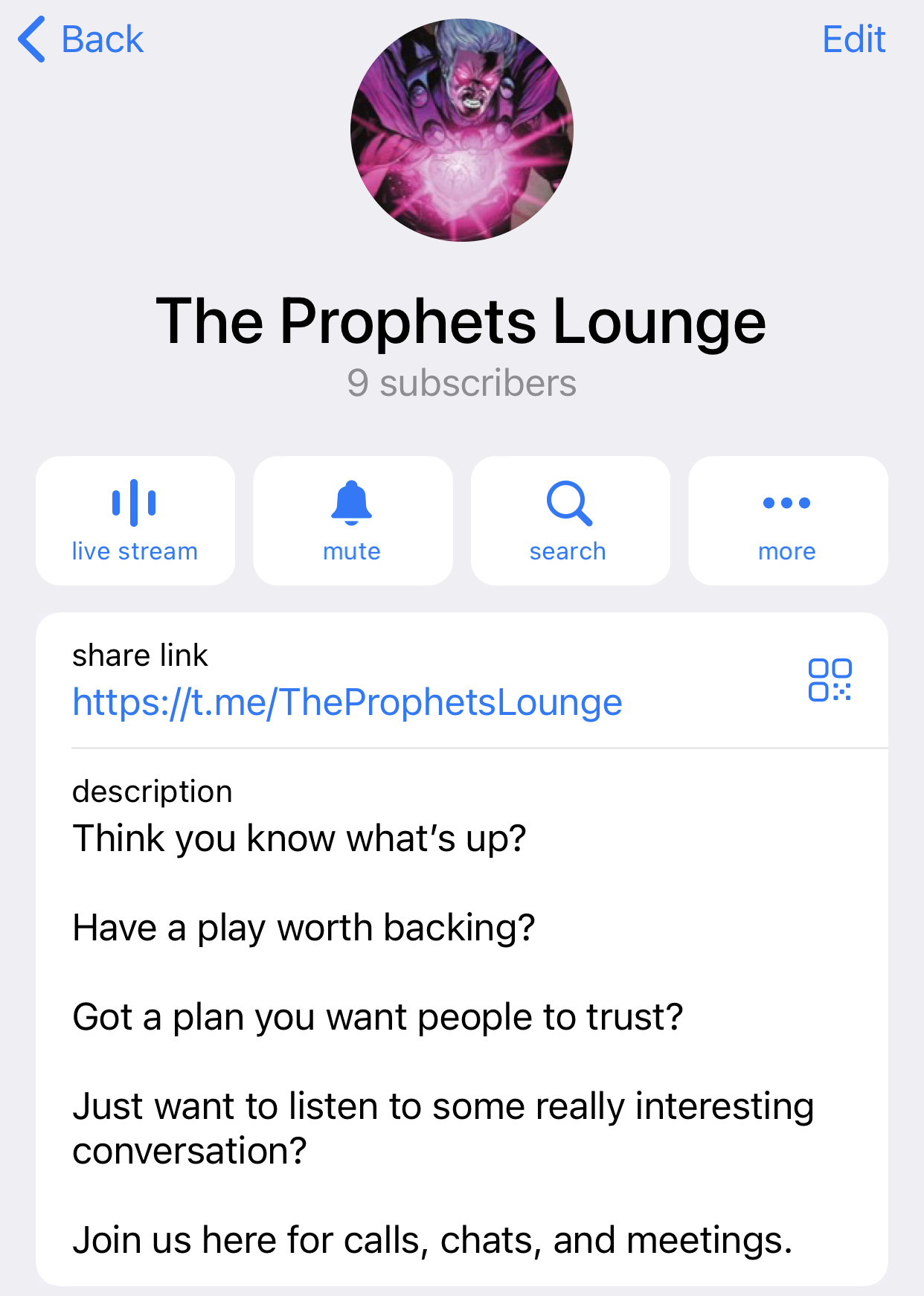
Task: Tap Edit to modify channel info
Action: (853, 39)
